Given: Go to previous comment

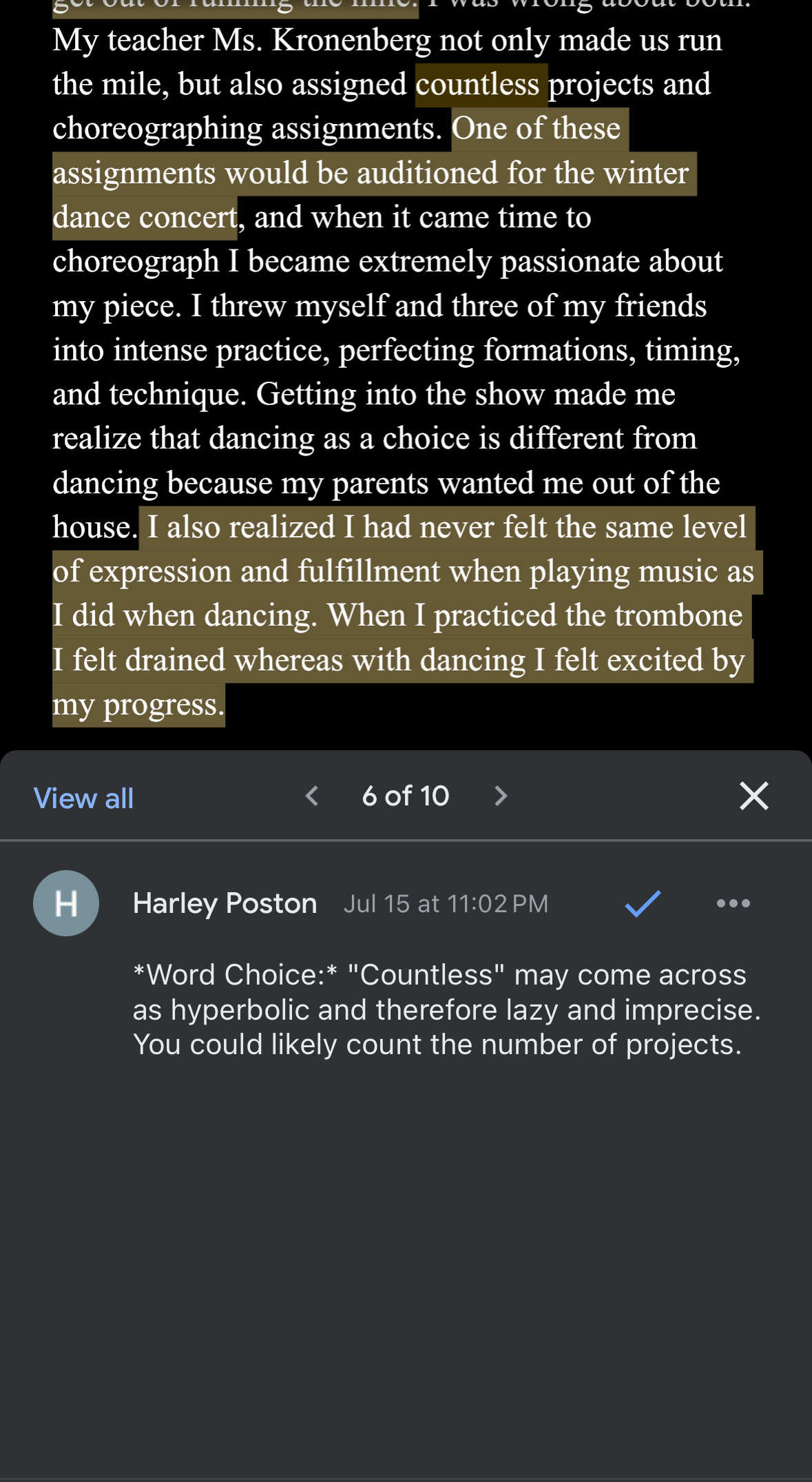Looking at the screenshot, I should 312,796.
